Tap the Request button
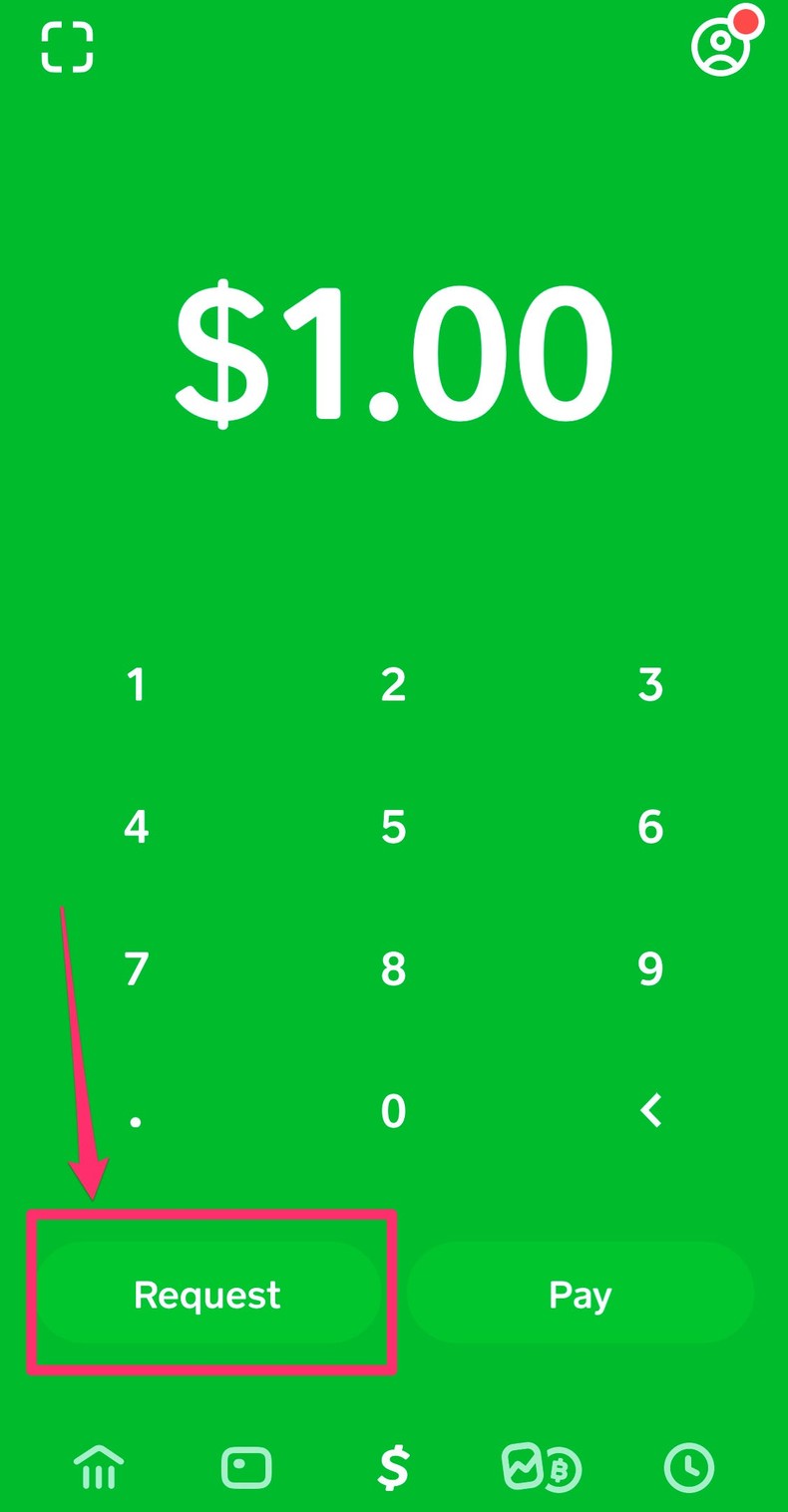Screen dimensions: 788x1512 tap(206, 1294)
